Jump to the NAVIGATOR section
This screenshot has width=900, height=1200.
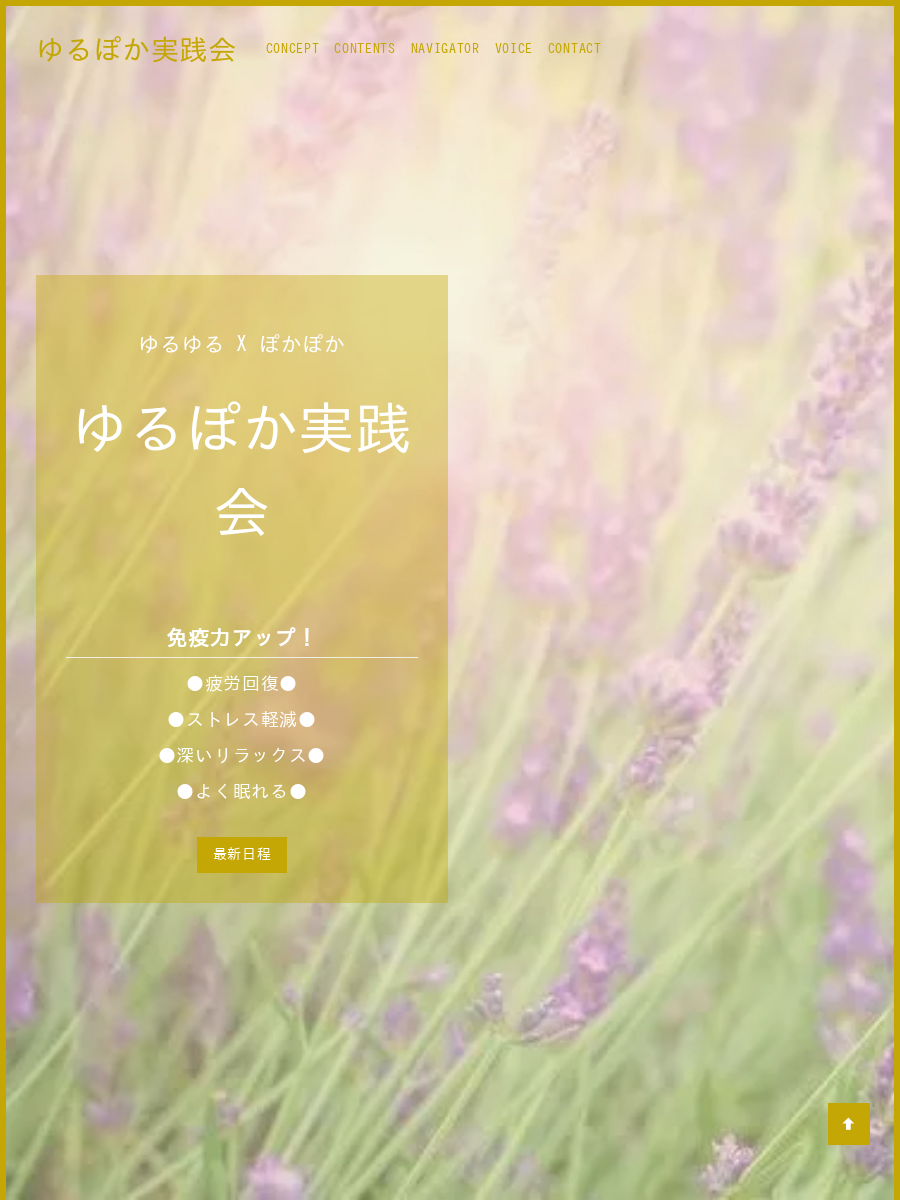[x=444, y=48]
